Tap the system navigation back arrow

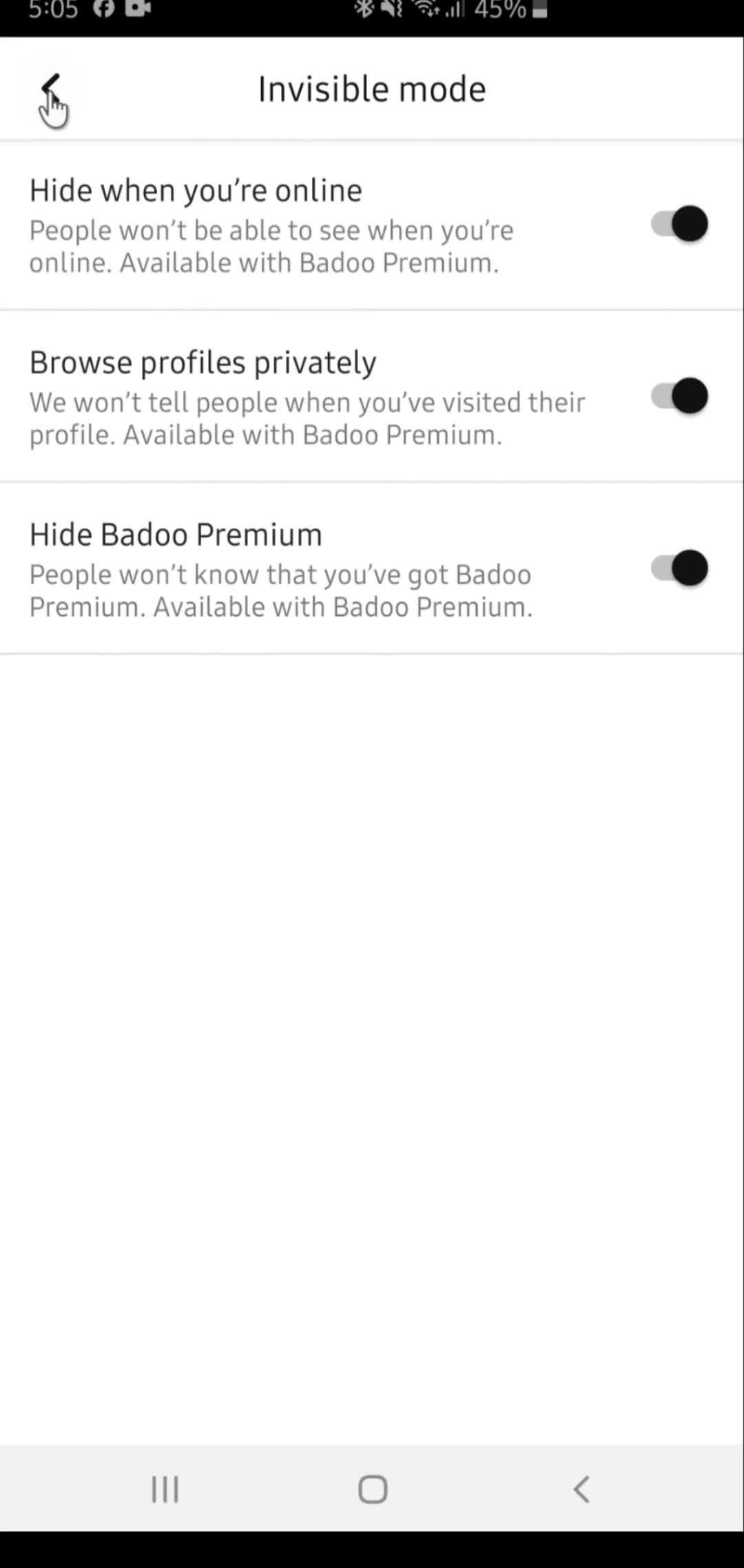[581, 1489]
